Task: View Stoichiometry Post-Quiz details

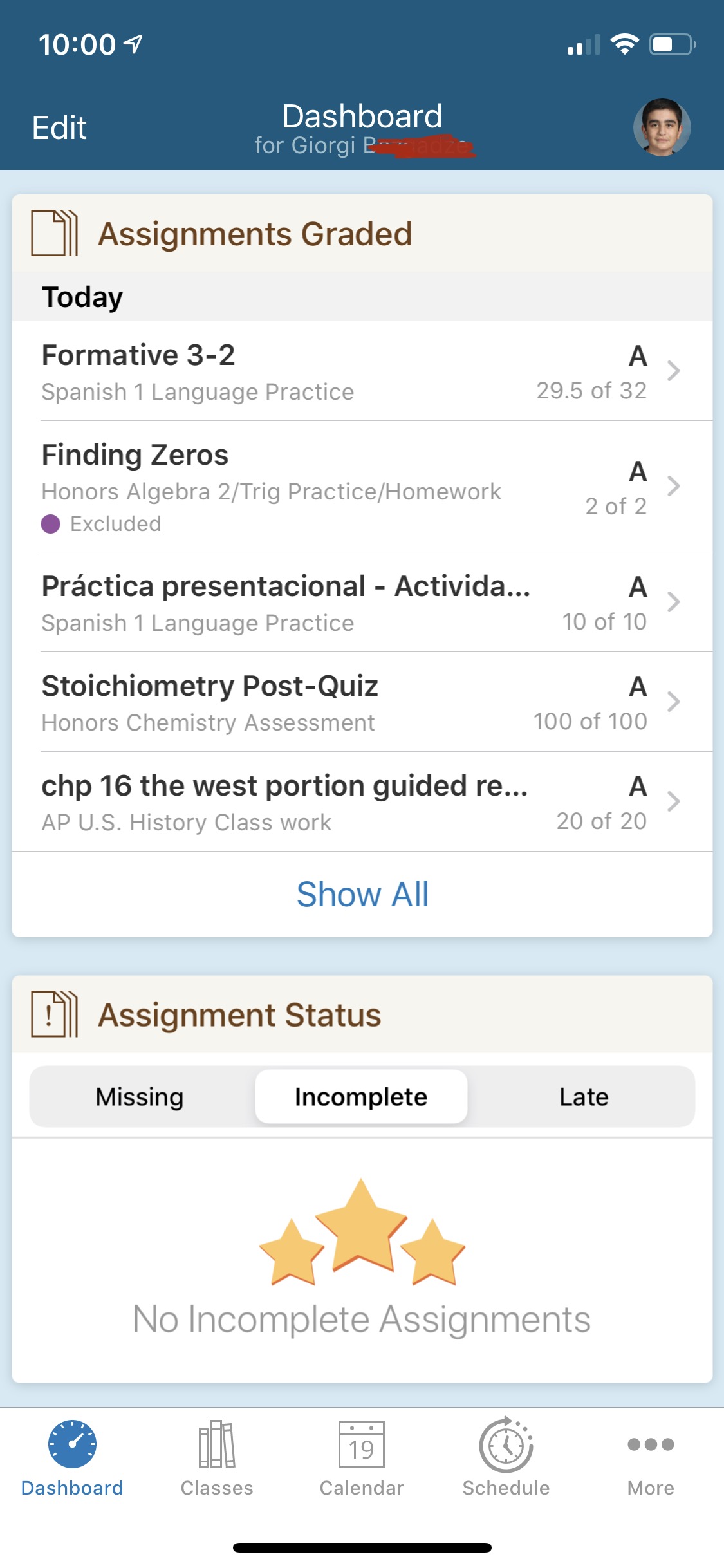Action: [362, 702]
